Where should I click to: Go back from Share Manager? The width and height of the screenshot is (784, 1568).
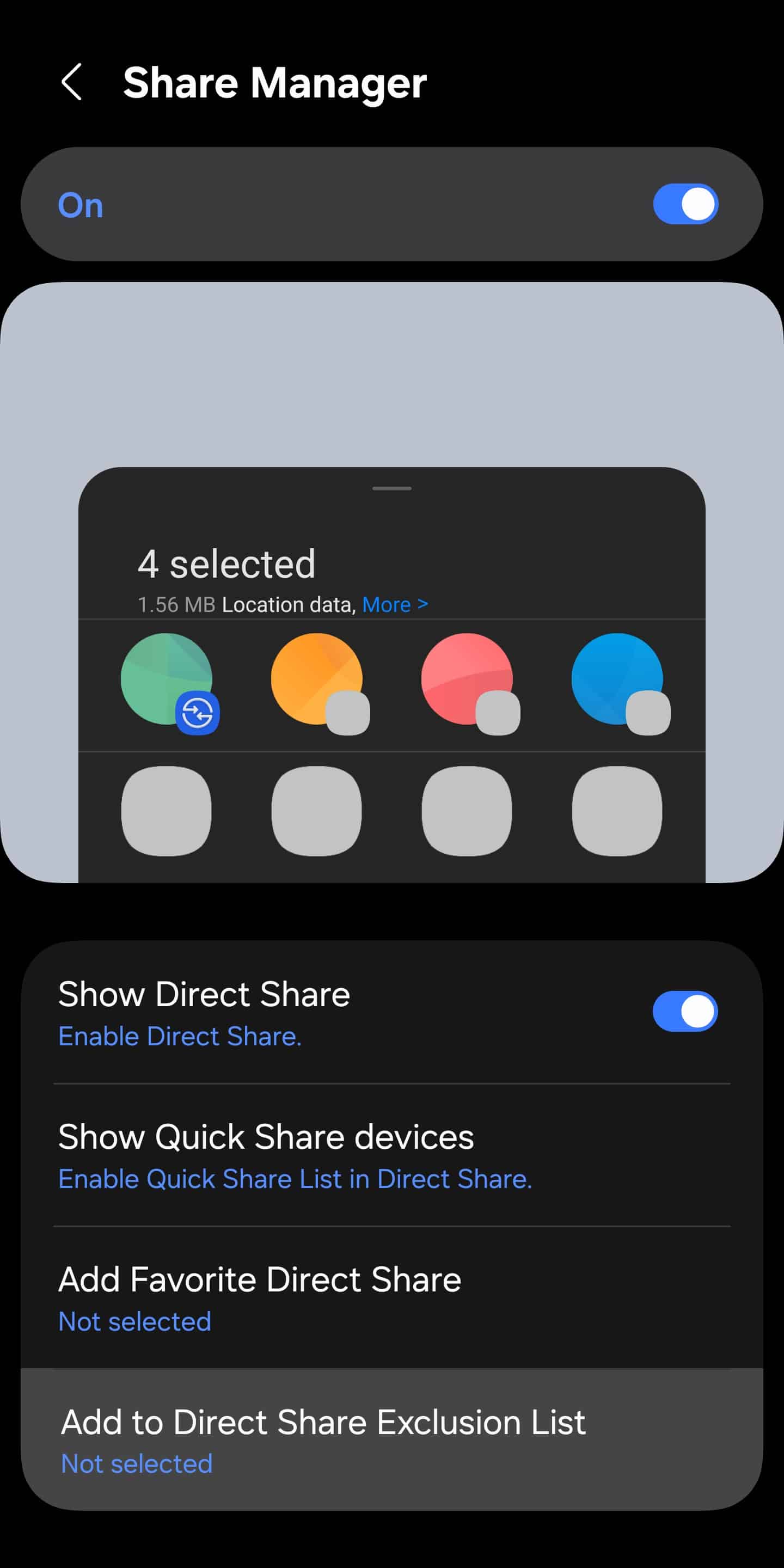click(x=72, y=82)
